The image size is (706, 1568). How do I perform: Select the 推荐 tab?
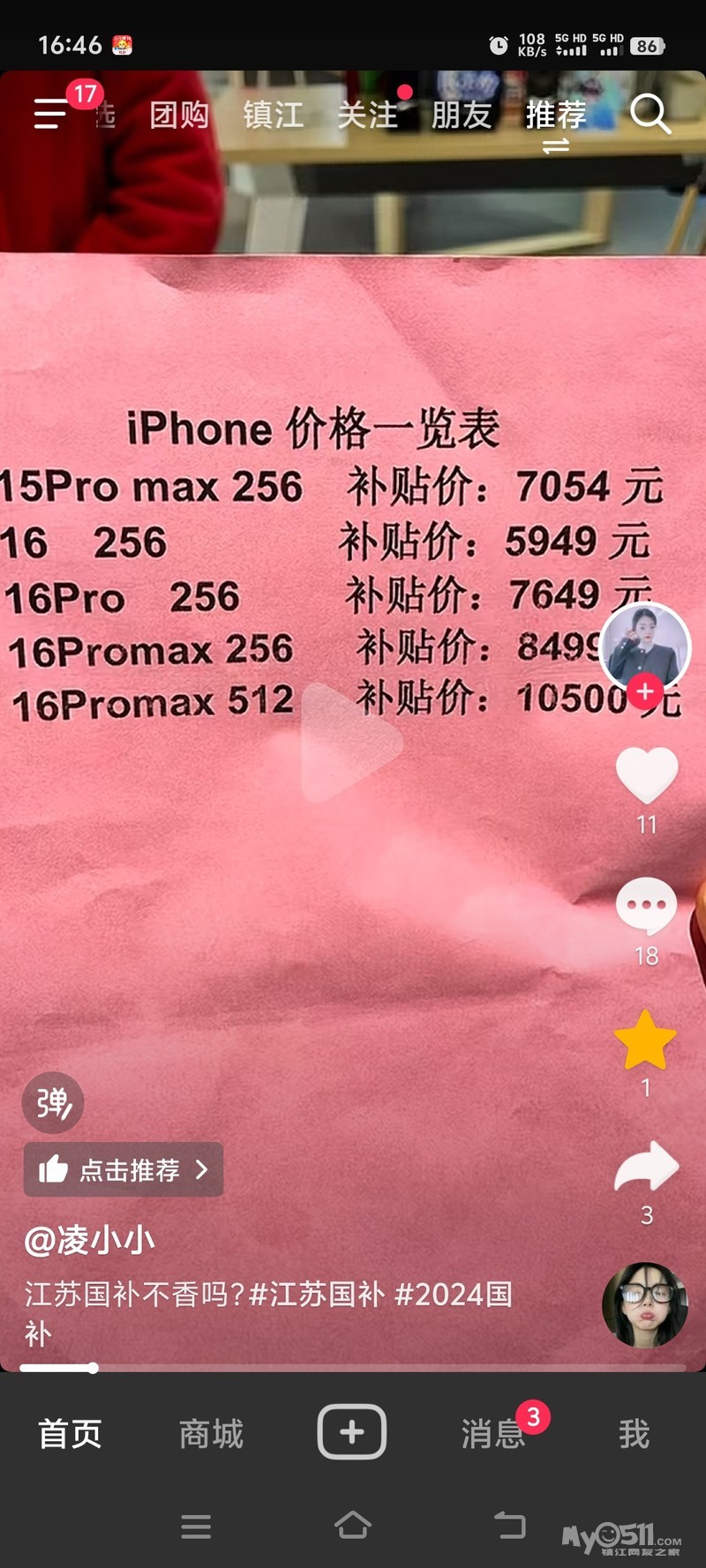point(556,115)
